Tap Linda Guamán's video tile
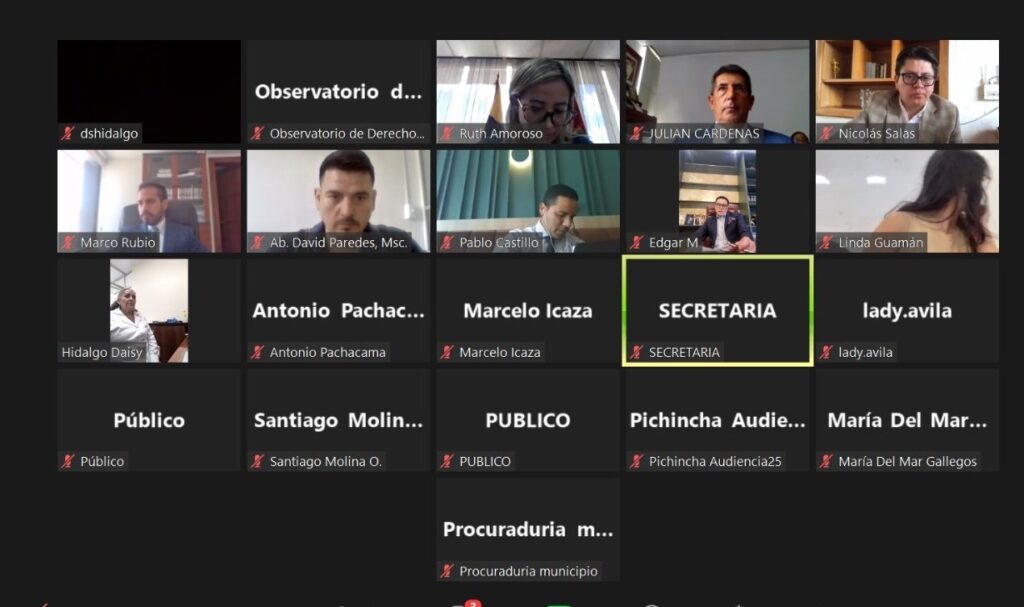 907,201
